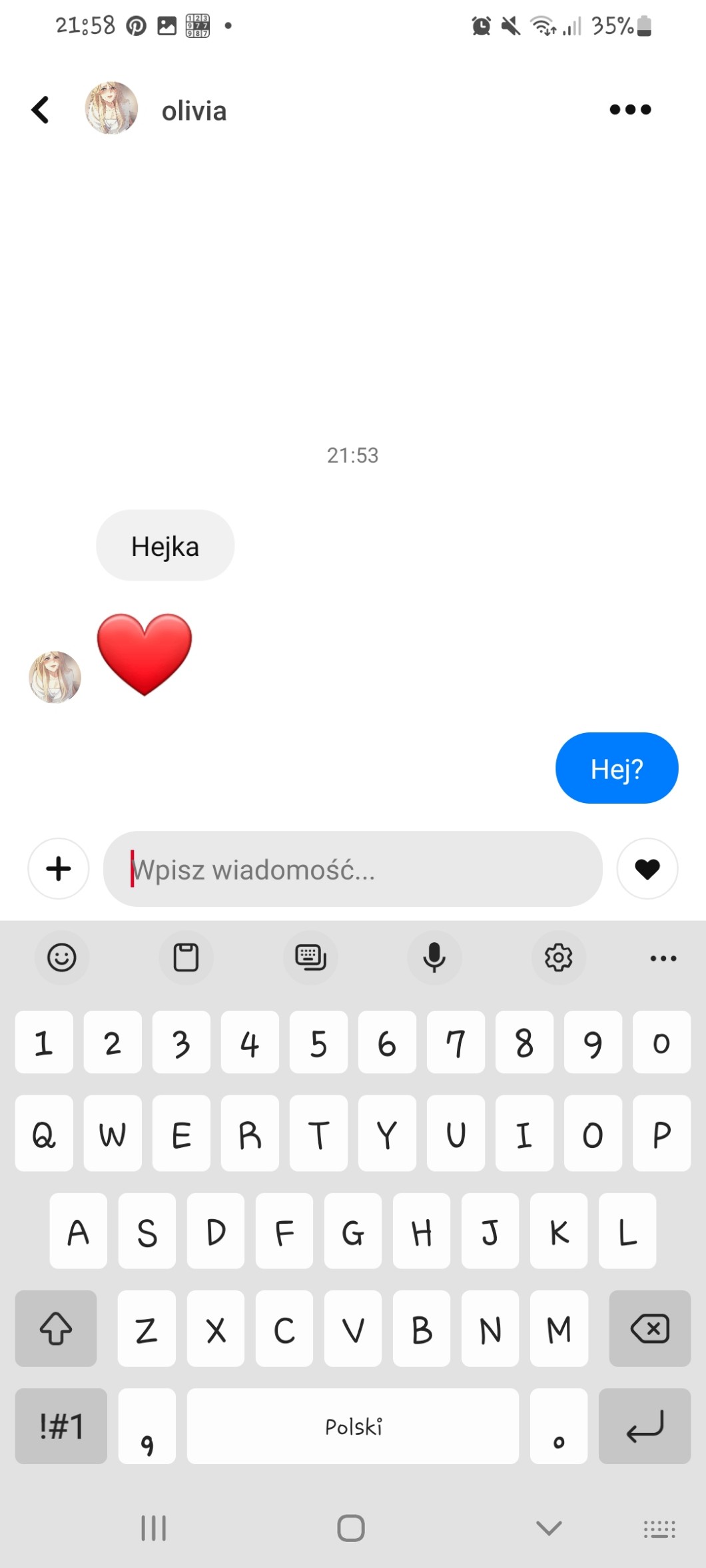
Task: Tap the keyboard backspace key
Action: pos(649,1328)
